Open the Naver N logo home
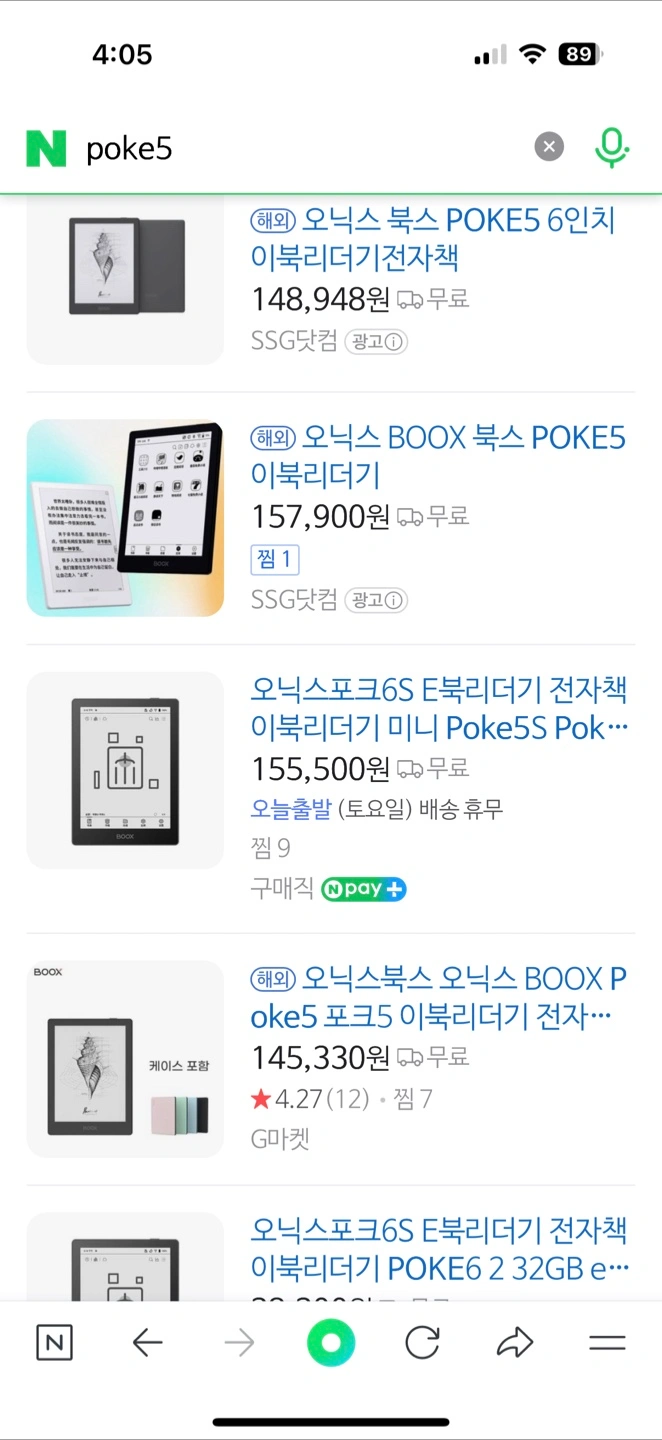Screen dimensions: 662x1440 pos(46,149)
